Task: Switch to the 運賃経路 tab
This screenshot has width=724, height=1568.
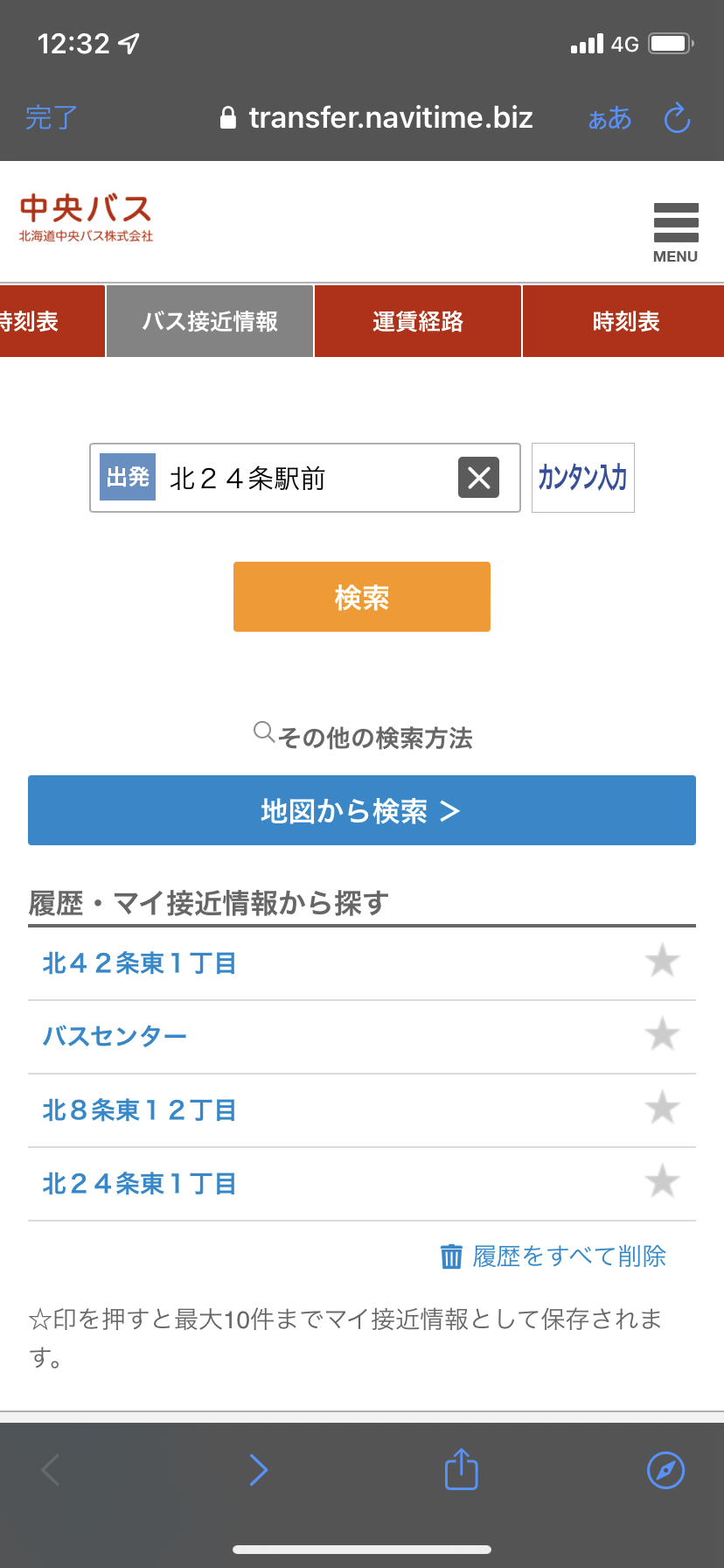Action: [418, 321]
